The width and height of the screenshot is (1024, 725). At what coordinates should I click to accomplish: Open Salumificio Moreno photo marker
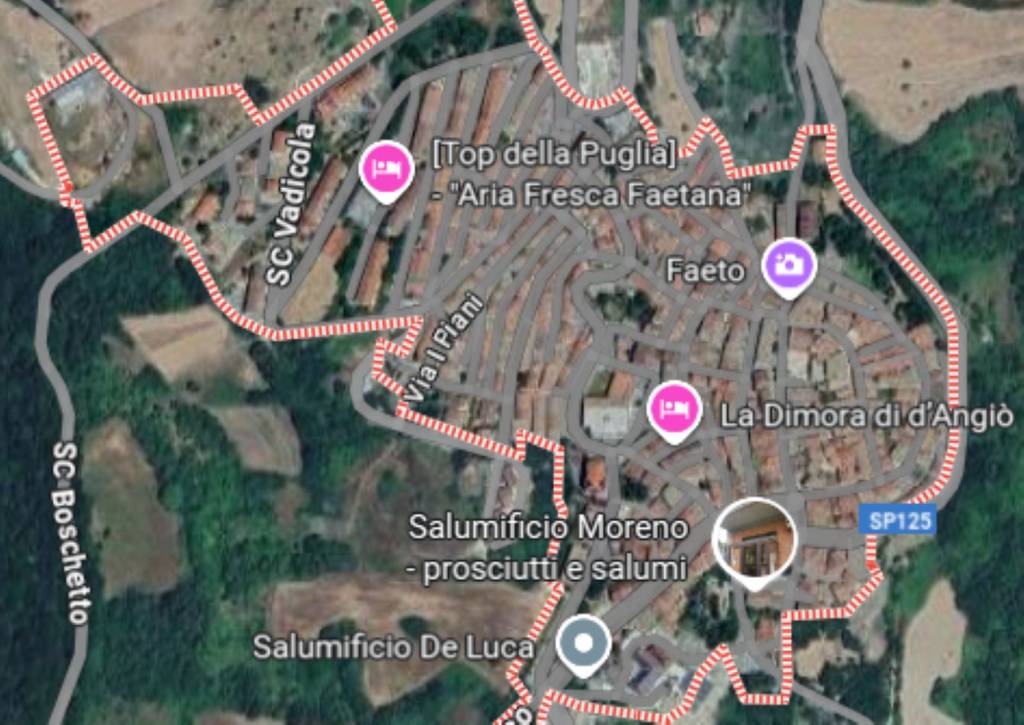[754, 538]
